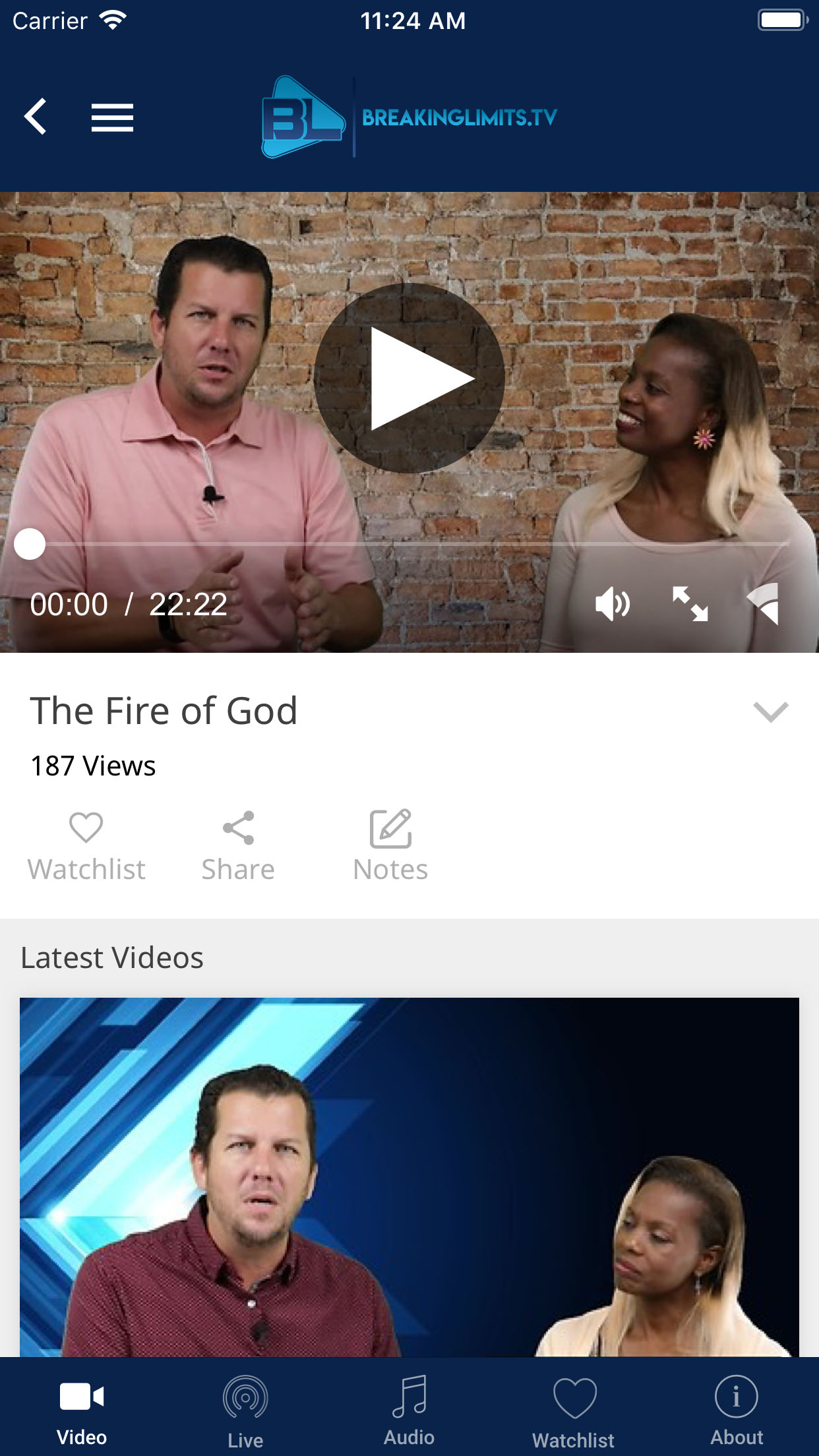Add this video to your Watchlist
Image resolution: width=819 pixels, height=1456 pixels.
pyautogui.click(x=86, y=846)
